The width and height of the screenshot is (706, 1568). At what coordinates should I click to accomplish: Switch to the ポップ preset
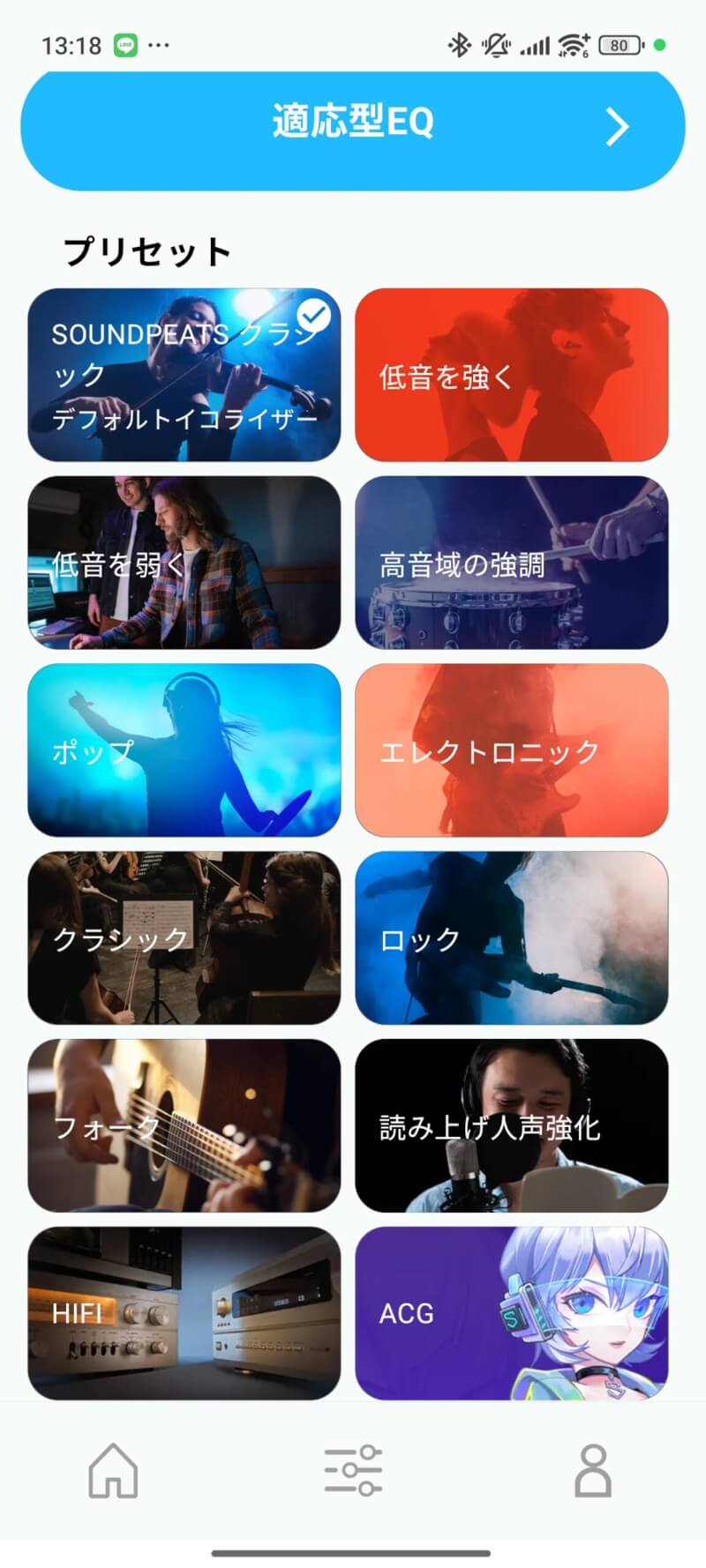coord(184,750)
